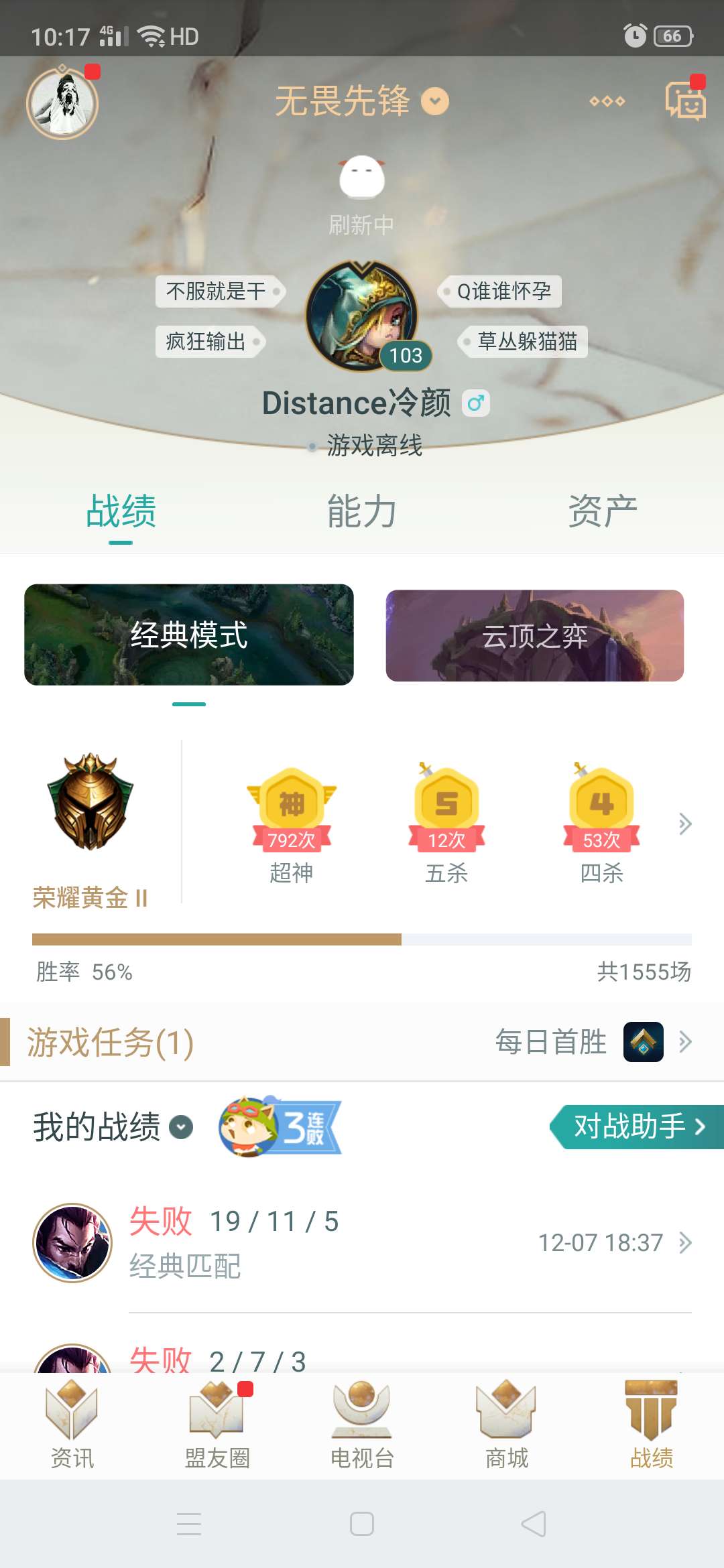Expand the 我的战绩 dropdown
The image size is (724, 1568).
(x=181, y=1127)
